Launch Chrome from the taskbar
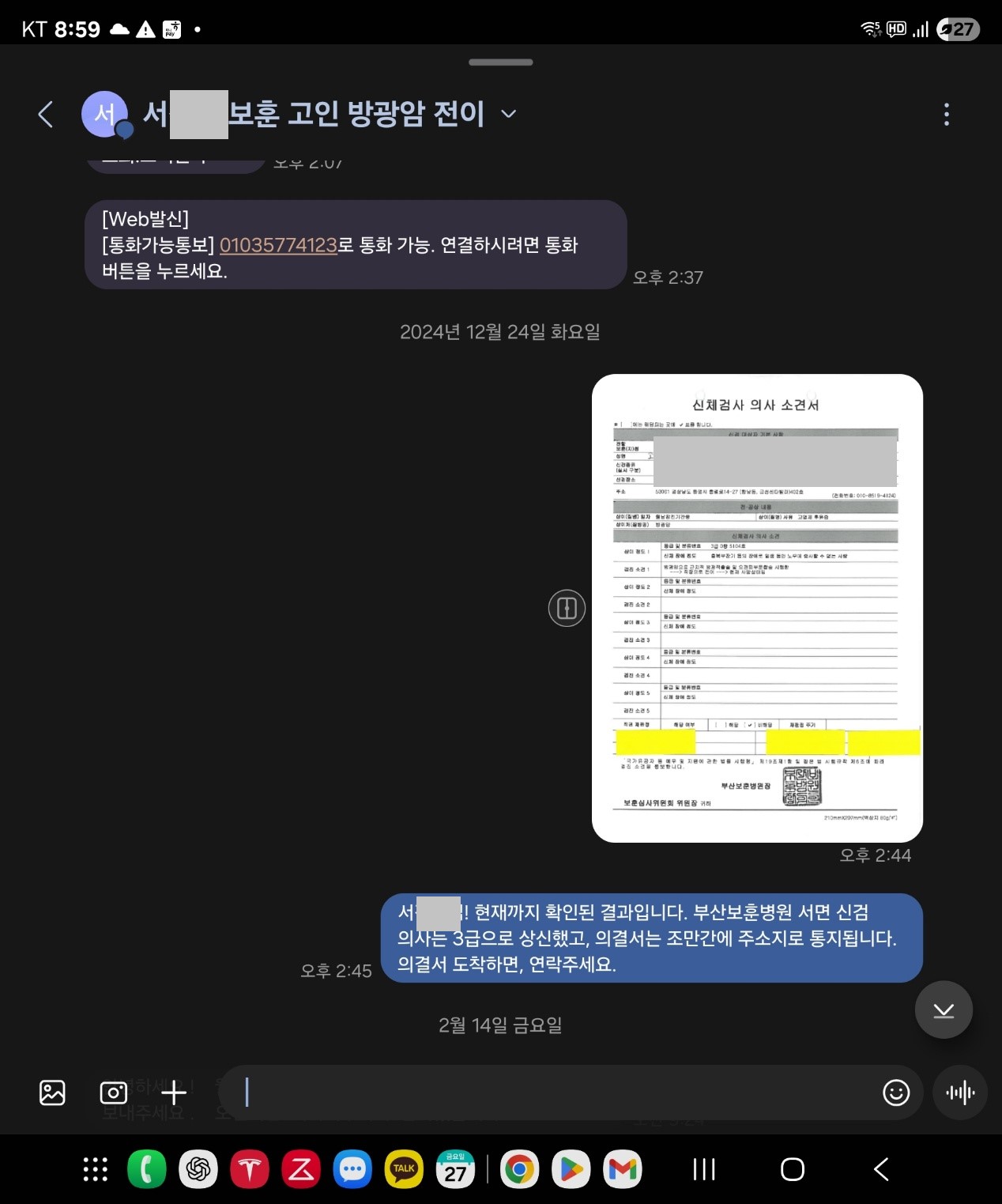 [519, 1169]
